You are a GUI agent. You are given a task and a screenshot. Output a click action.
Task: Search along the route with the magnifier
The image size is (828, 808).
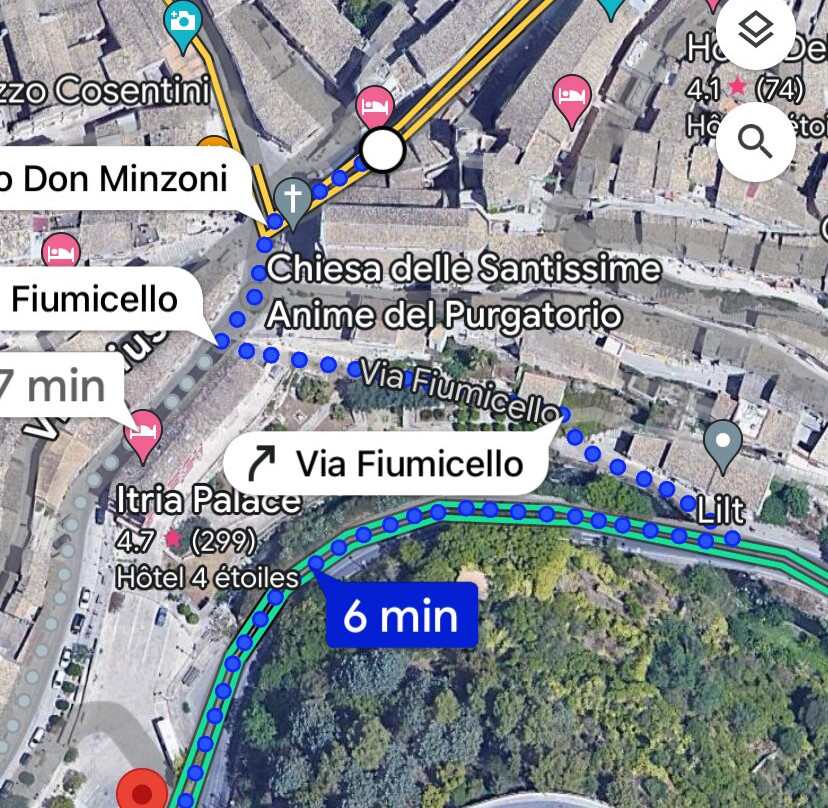[x=756, y=142]
